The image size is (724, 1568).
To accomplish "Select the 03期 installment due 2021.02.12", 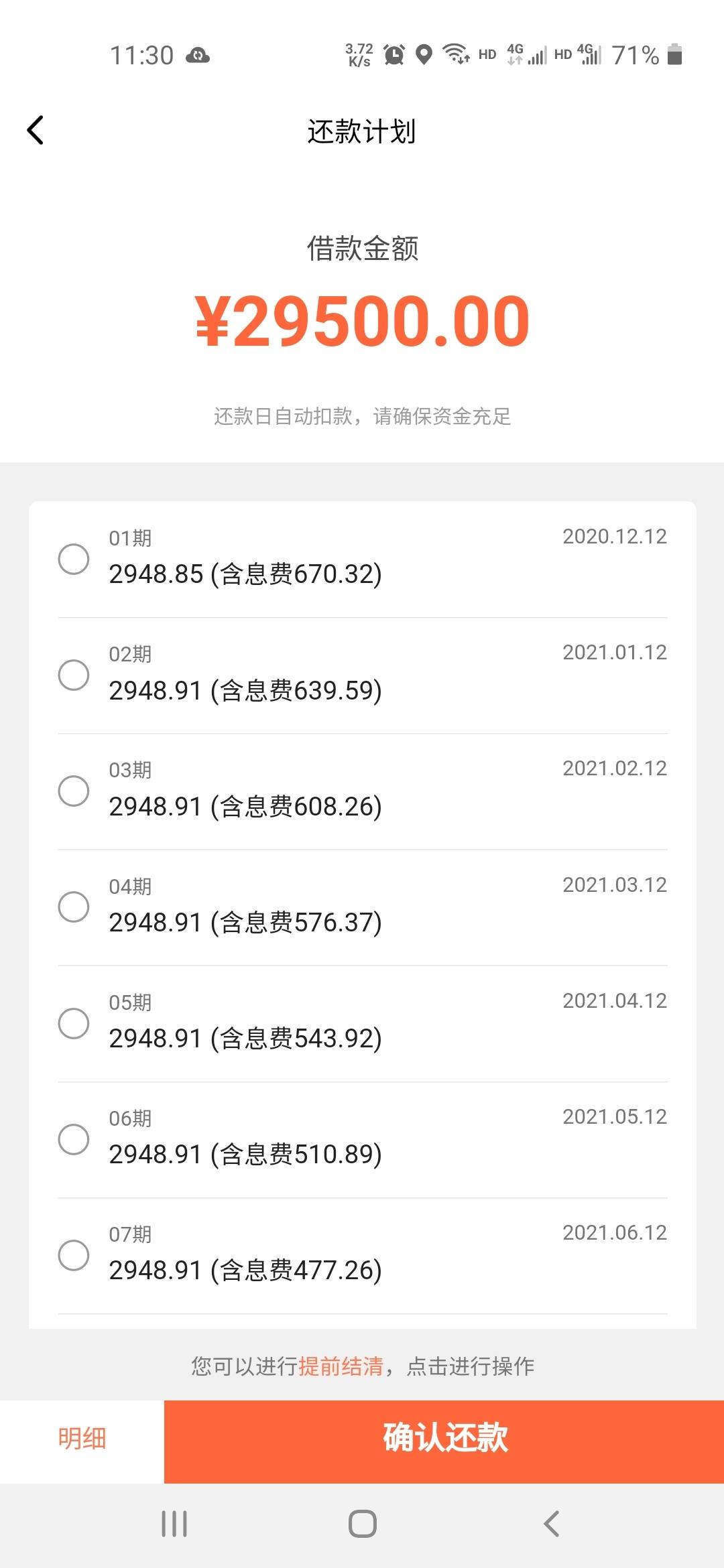I will coord(74,791).
